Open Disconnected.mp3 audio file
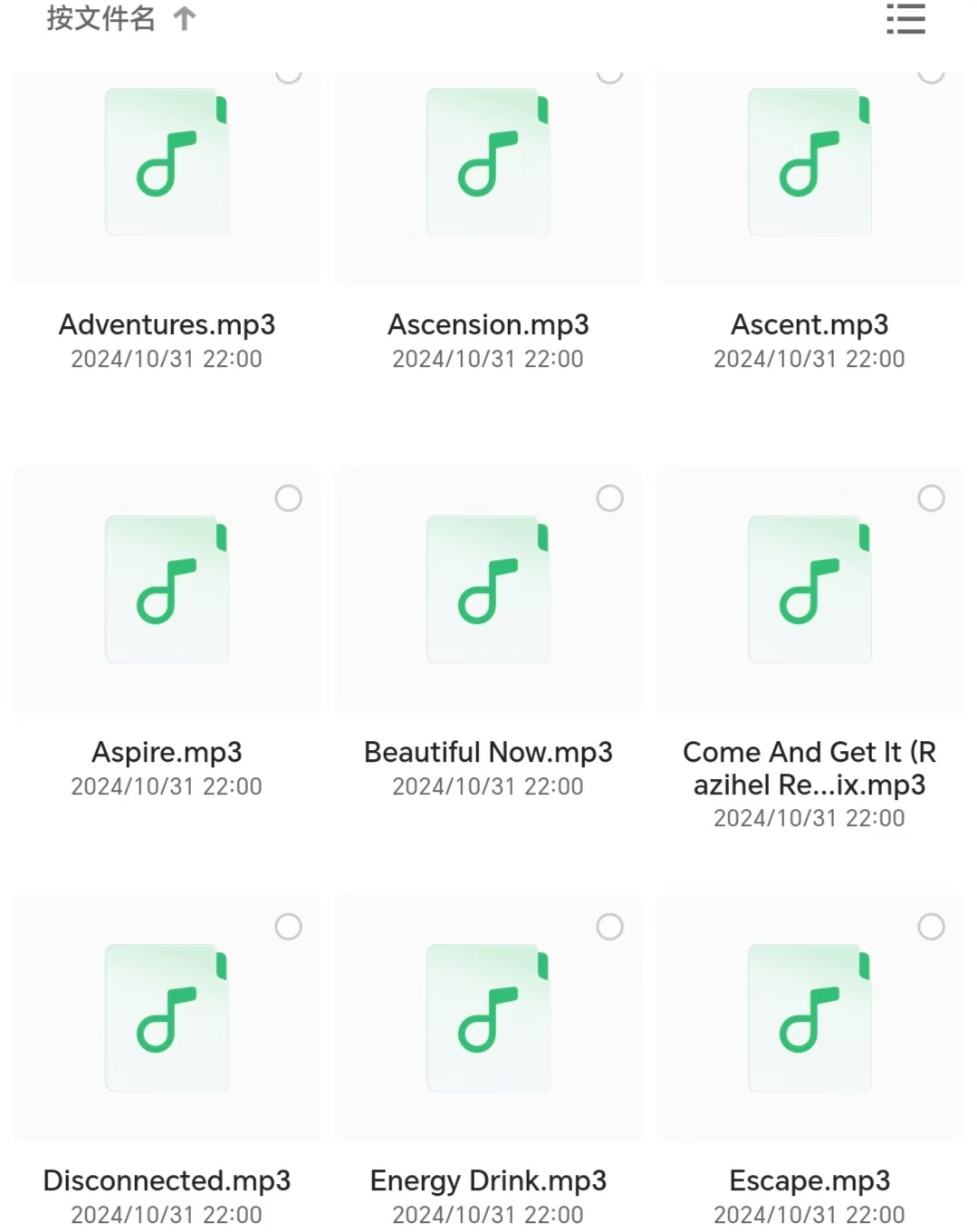This screenshot has height=1232, width=977. point(167,1018)
